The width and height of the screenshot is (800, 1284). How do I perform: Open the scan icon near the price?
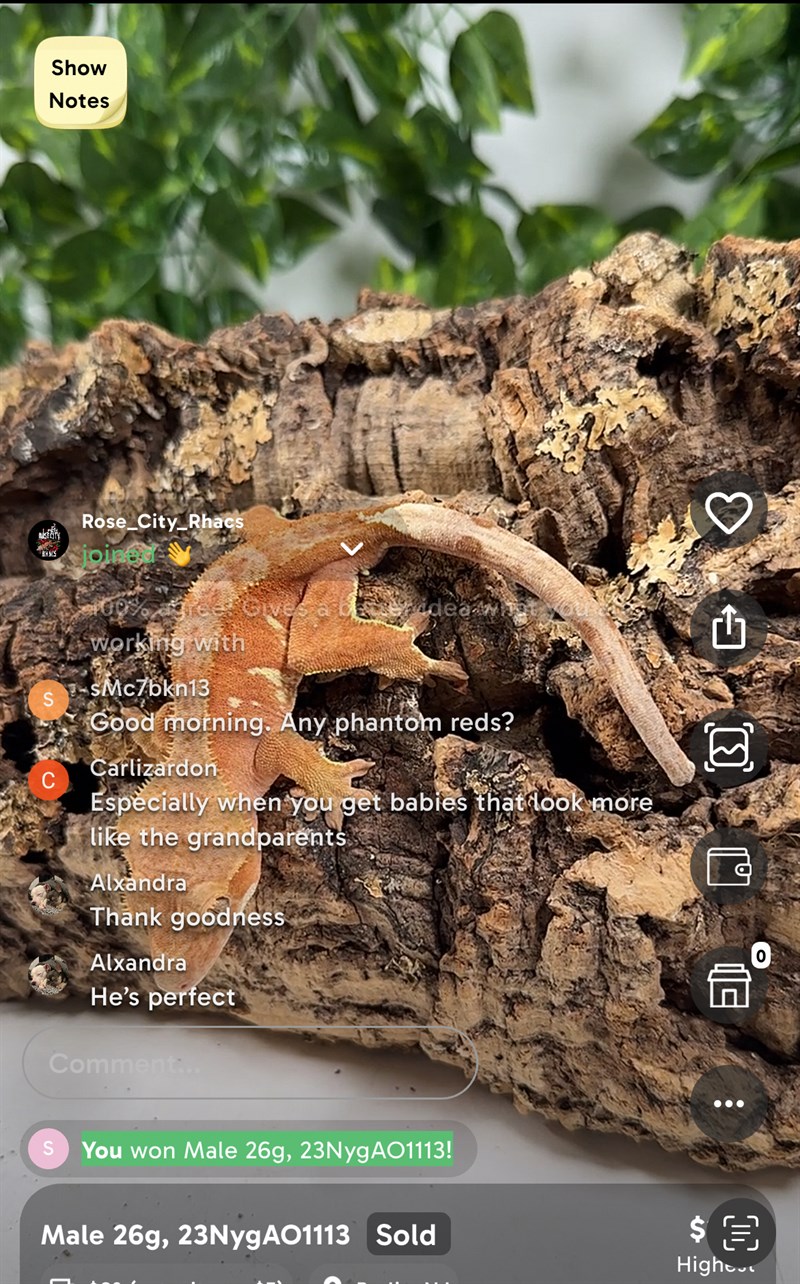pyautogui.click(x=740, y=1233)
